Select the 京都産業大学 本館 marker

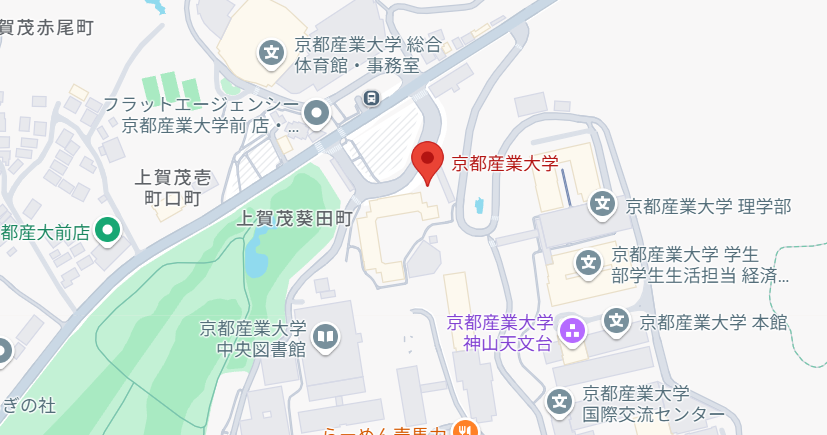(x=617, y=322)
